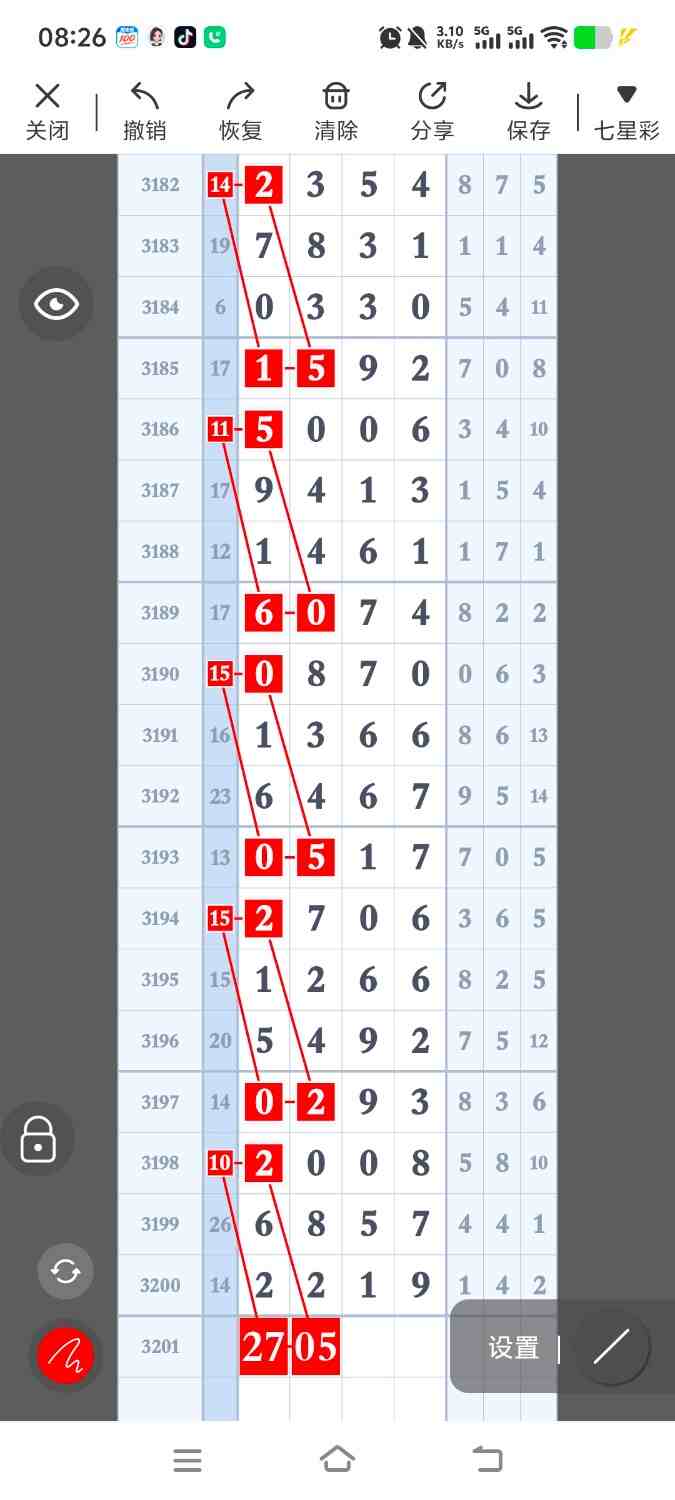Screen dimensions: 675x1500
Task: Share the chart via 分享
Action: pos(432,111)
